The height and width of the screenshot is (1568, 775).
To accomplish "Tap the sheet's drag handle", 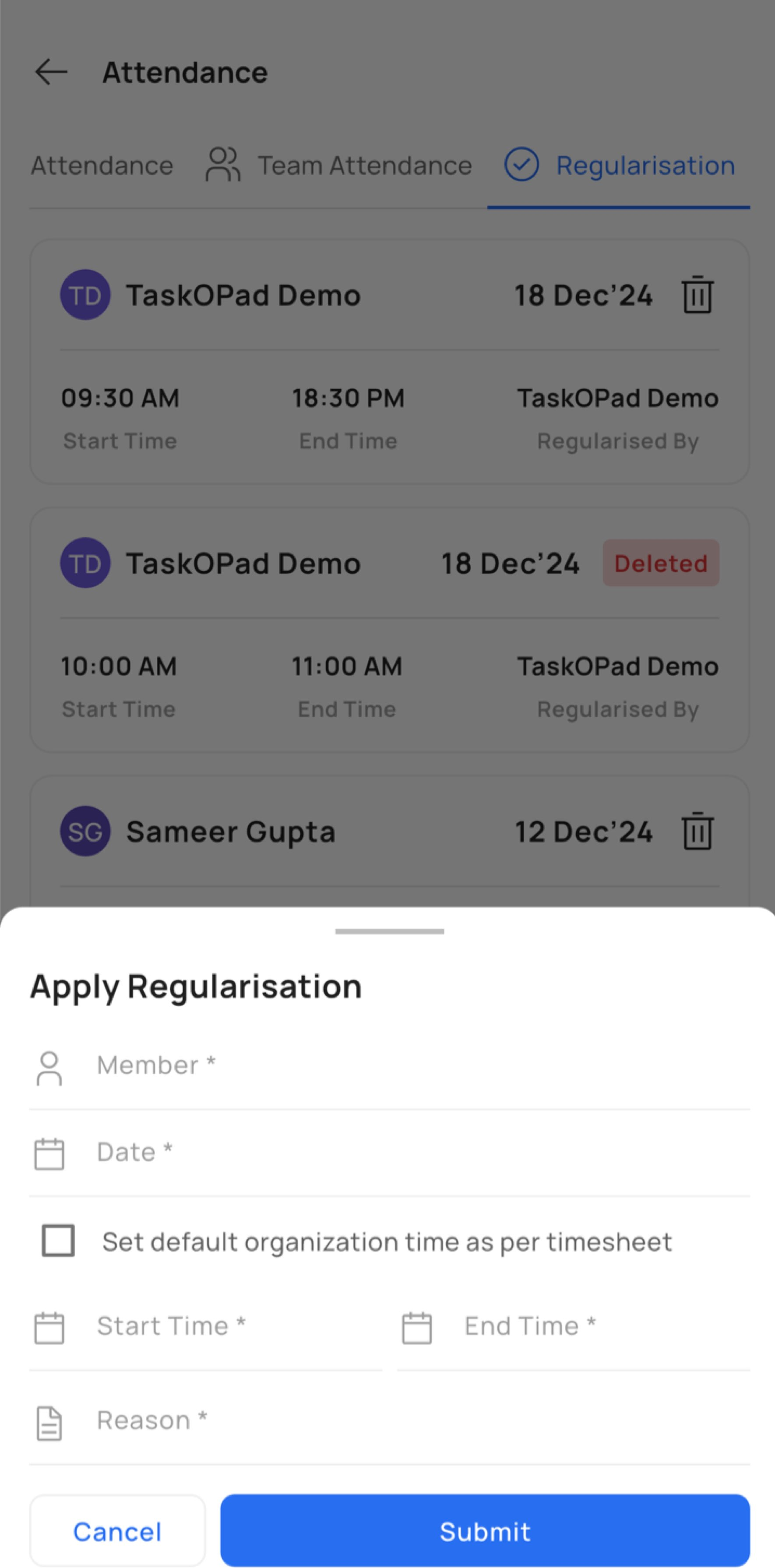I will 390,931.
